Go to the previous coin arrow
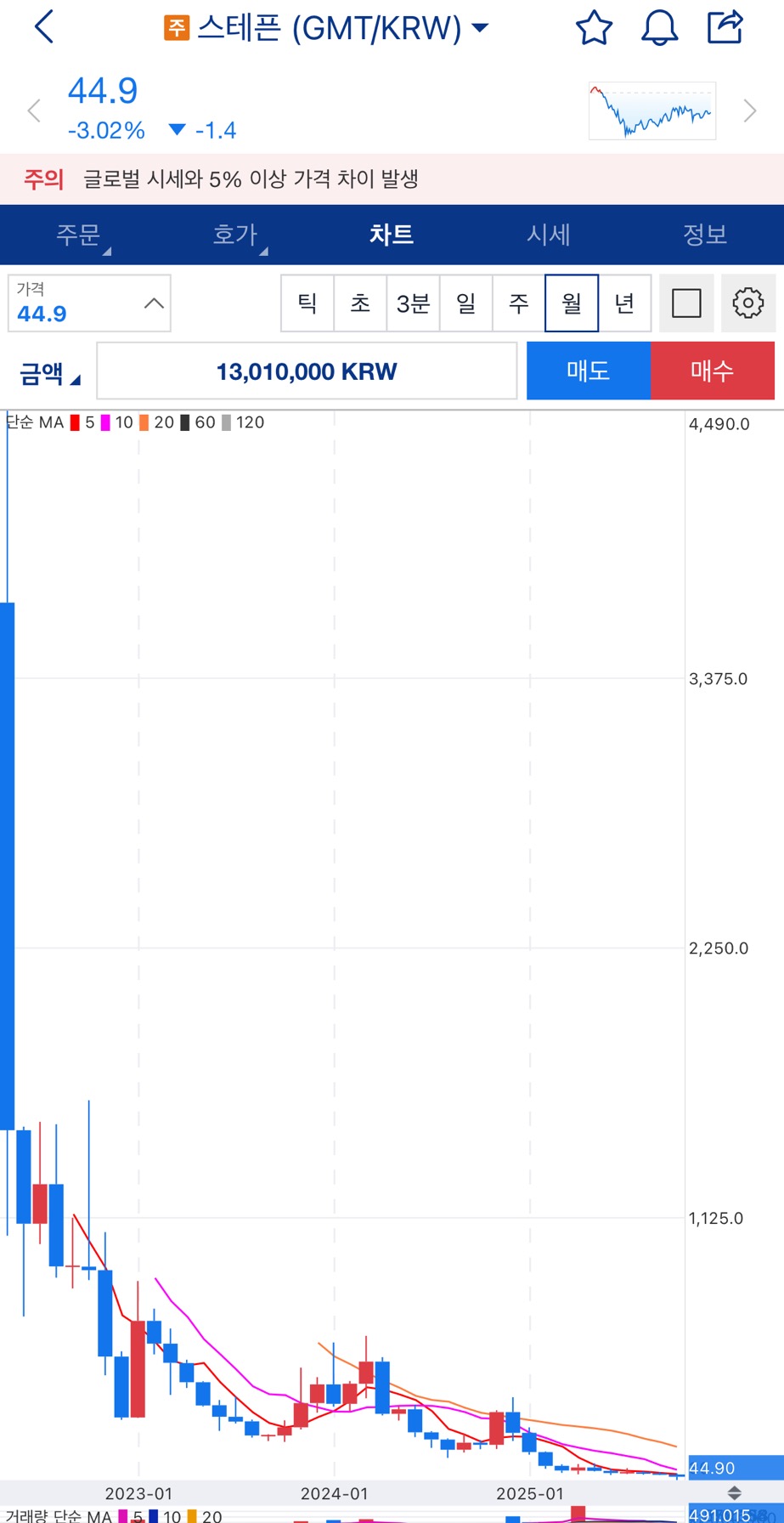The width and height of the screenshot is (784, 1523). click(x=34, y=110)
